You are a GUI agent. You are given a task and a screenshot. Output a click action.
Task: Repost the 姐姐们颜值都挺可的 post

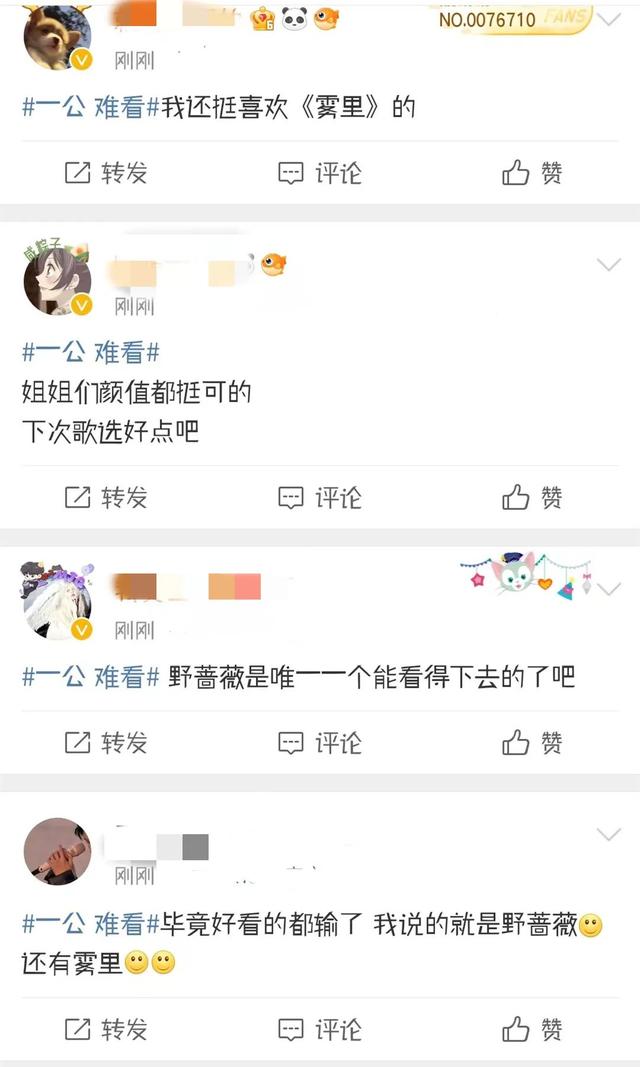pos(106,497)
